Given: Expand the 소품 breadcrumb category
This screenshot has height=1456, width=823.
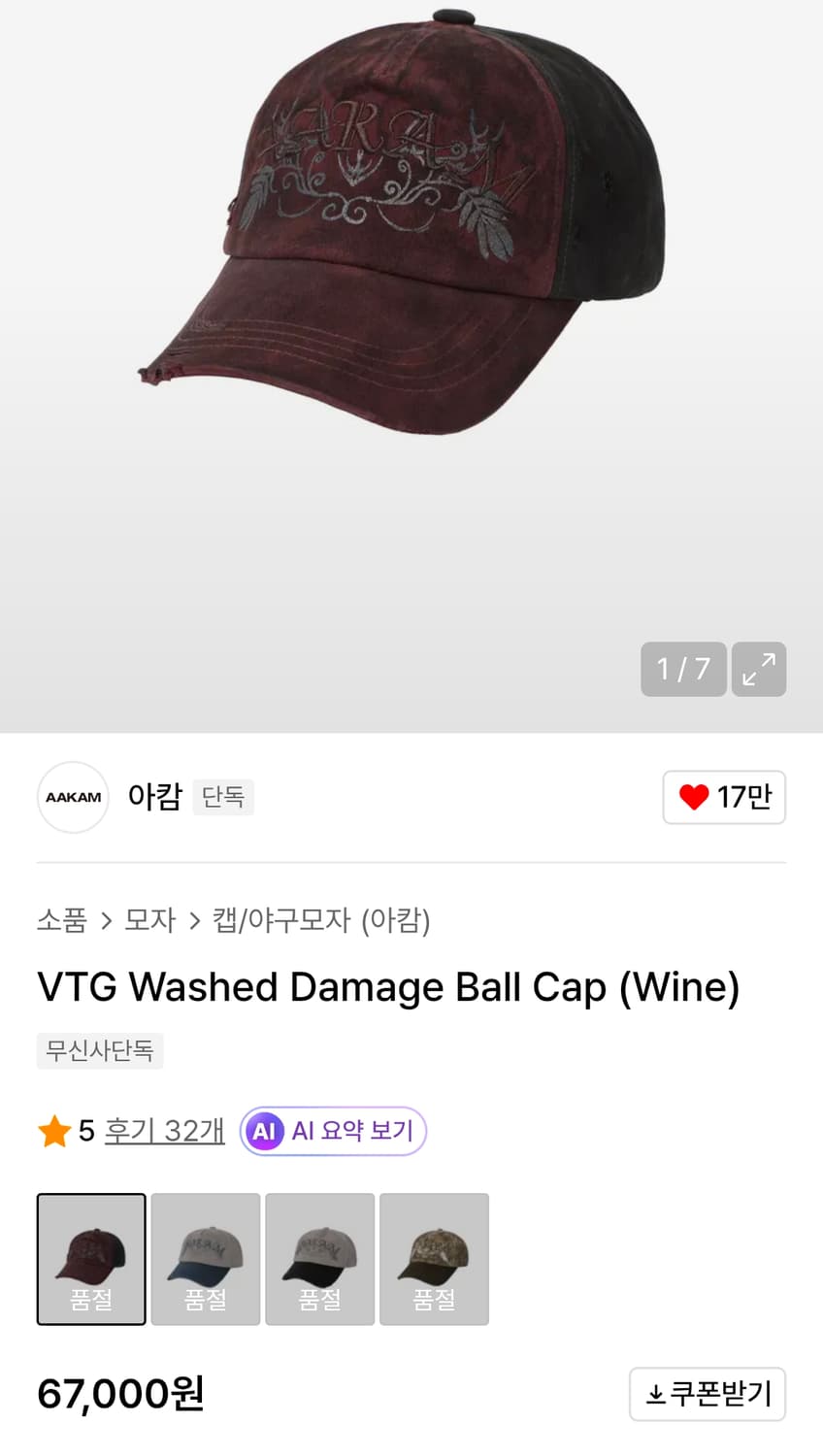Looking at the screenshot, I should click(x=61, y=920).
